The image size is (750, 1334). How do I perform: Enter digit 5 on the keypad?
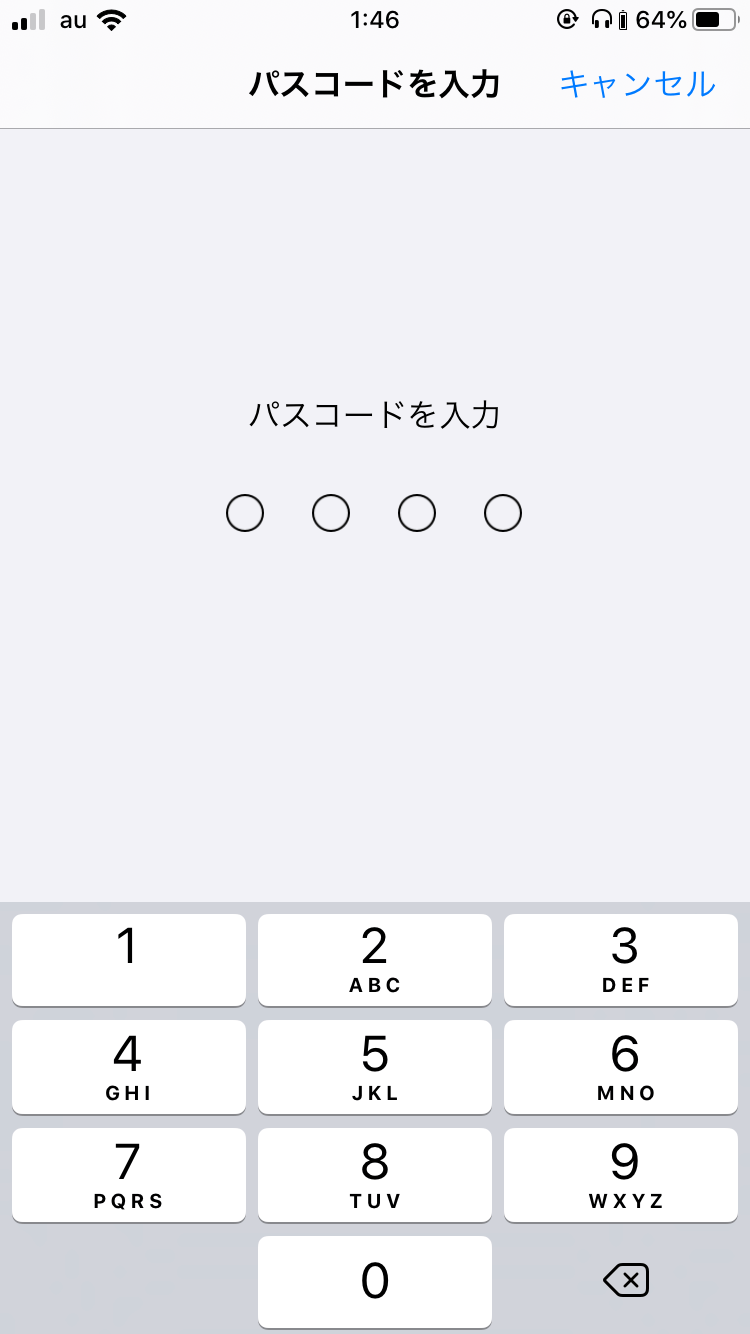375,1066
